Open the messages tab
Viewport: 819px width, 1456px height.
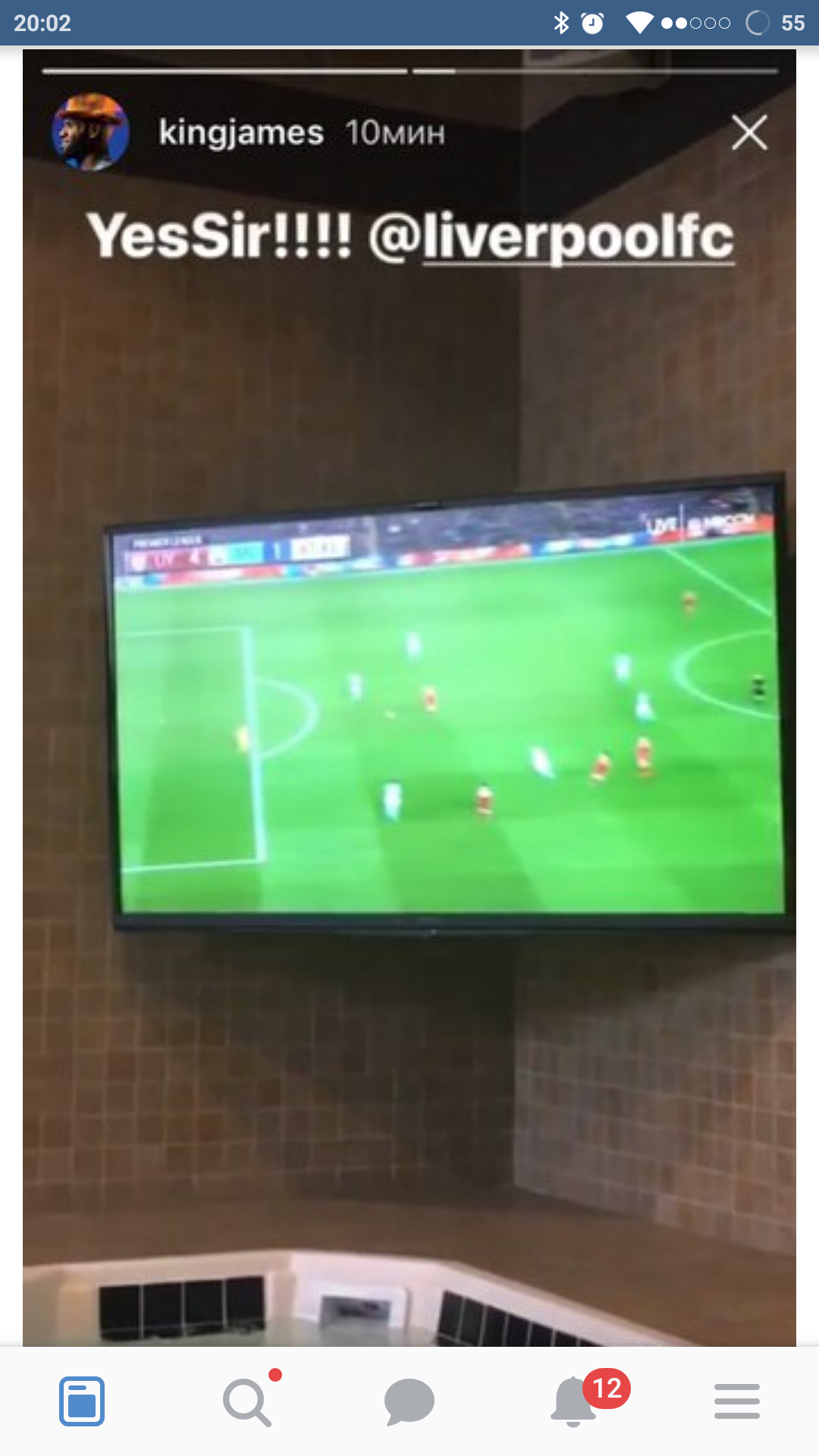pos(409,1402)
